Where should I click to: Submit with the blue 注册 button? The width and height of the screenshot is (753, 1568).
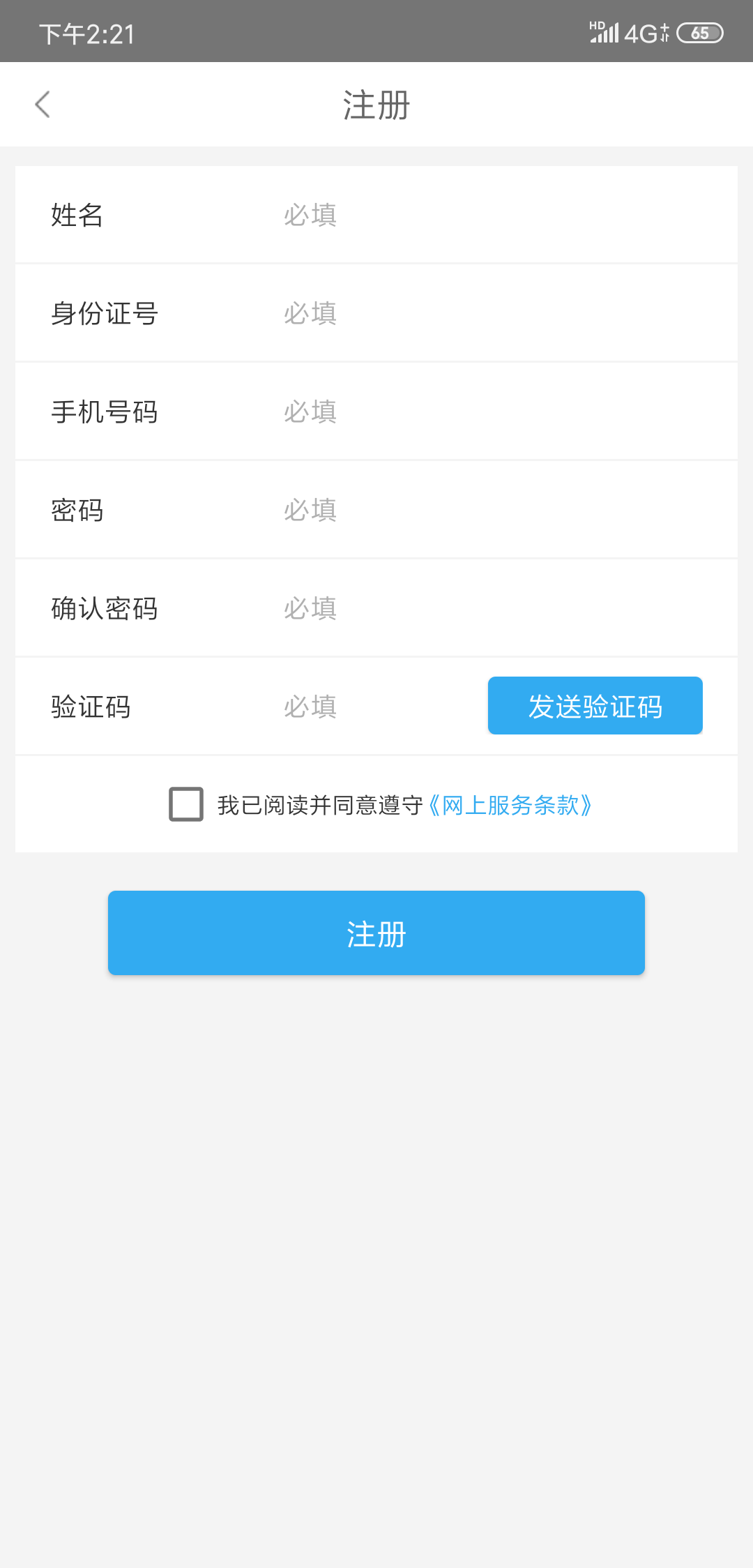point(376,933)
